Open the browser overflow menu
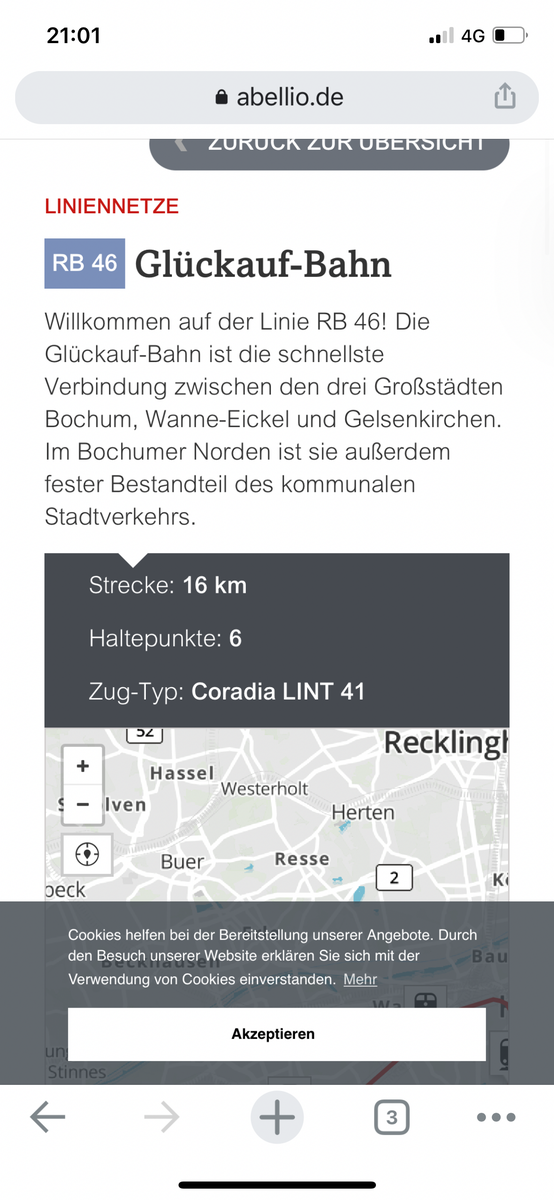 [496, 1117]
